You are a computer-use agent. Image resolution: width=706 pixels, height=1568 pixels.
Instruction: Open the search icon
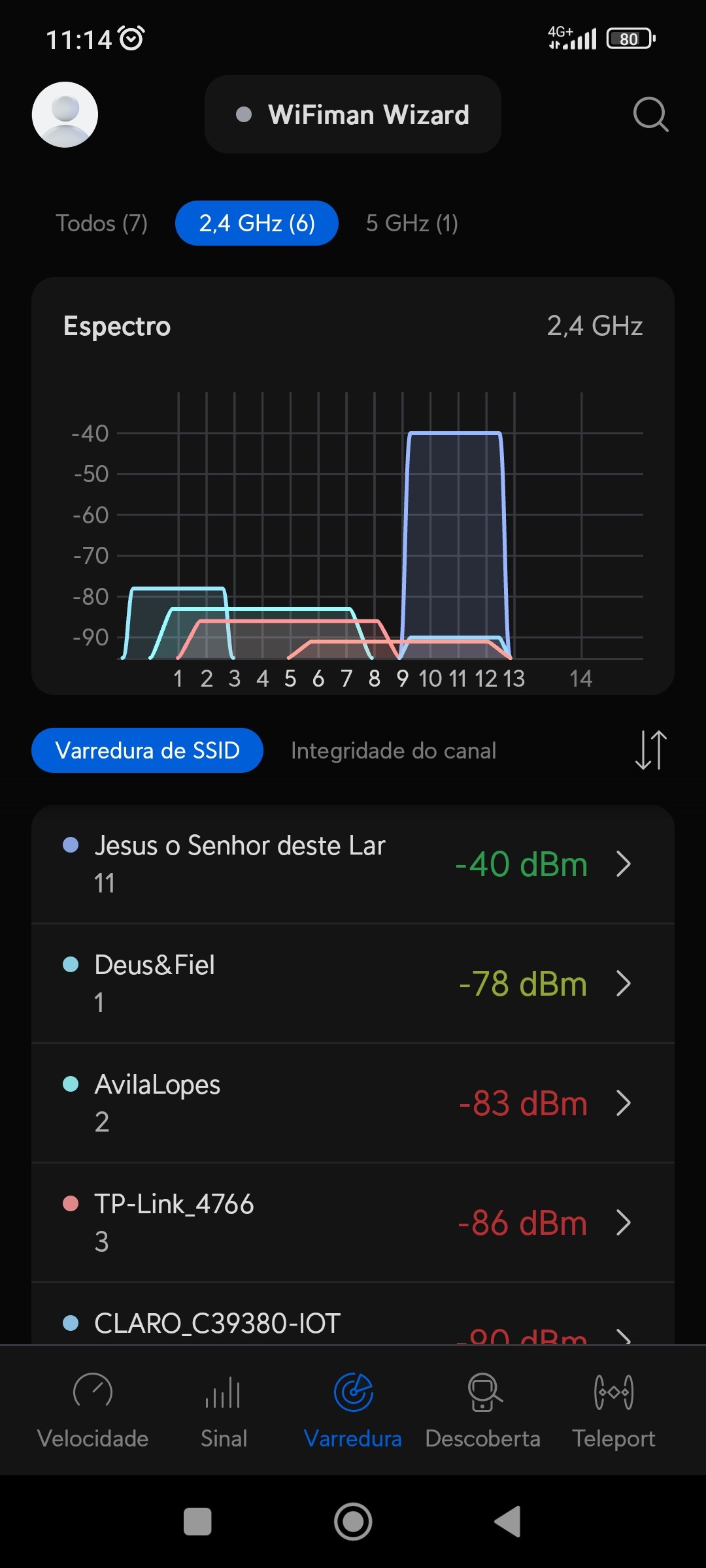(650, 115)
